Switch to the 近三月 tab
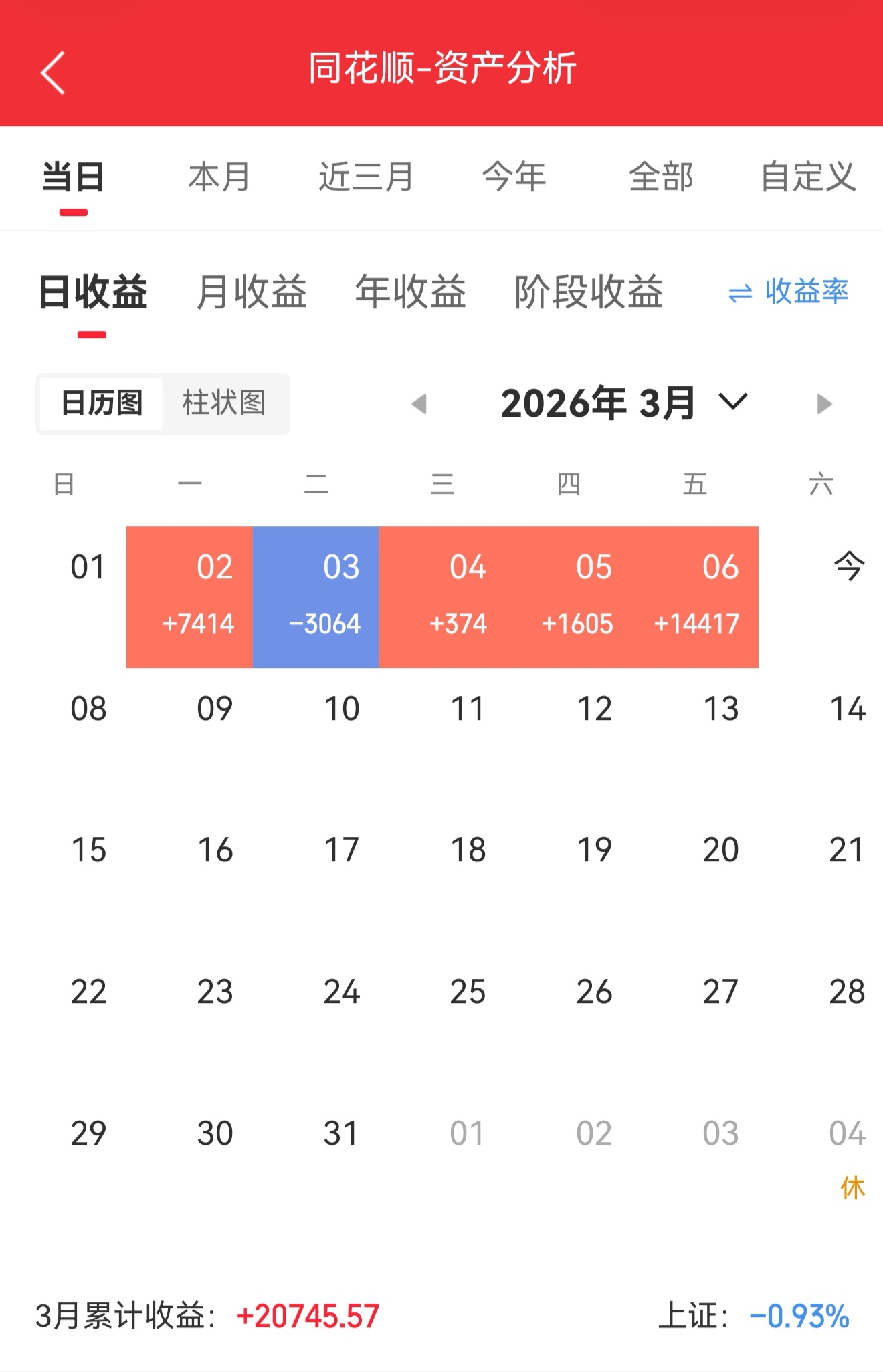The height and width of the screenshot is (1372, 883). 366,177
